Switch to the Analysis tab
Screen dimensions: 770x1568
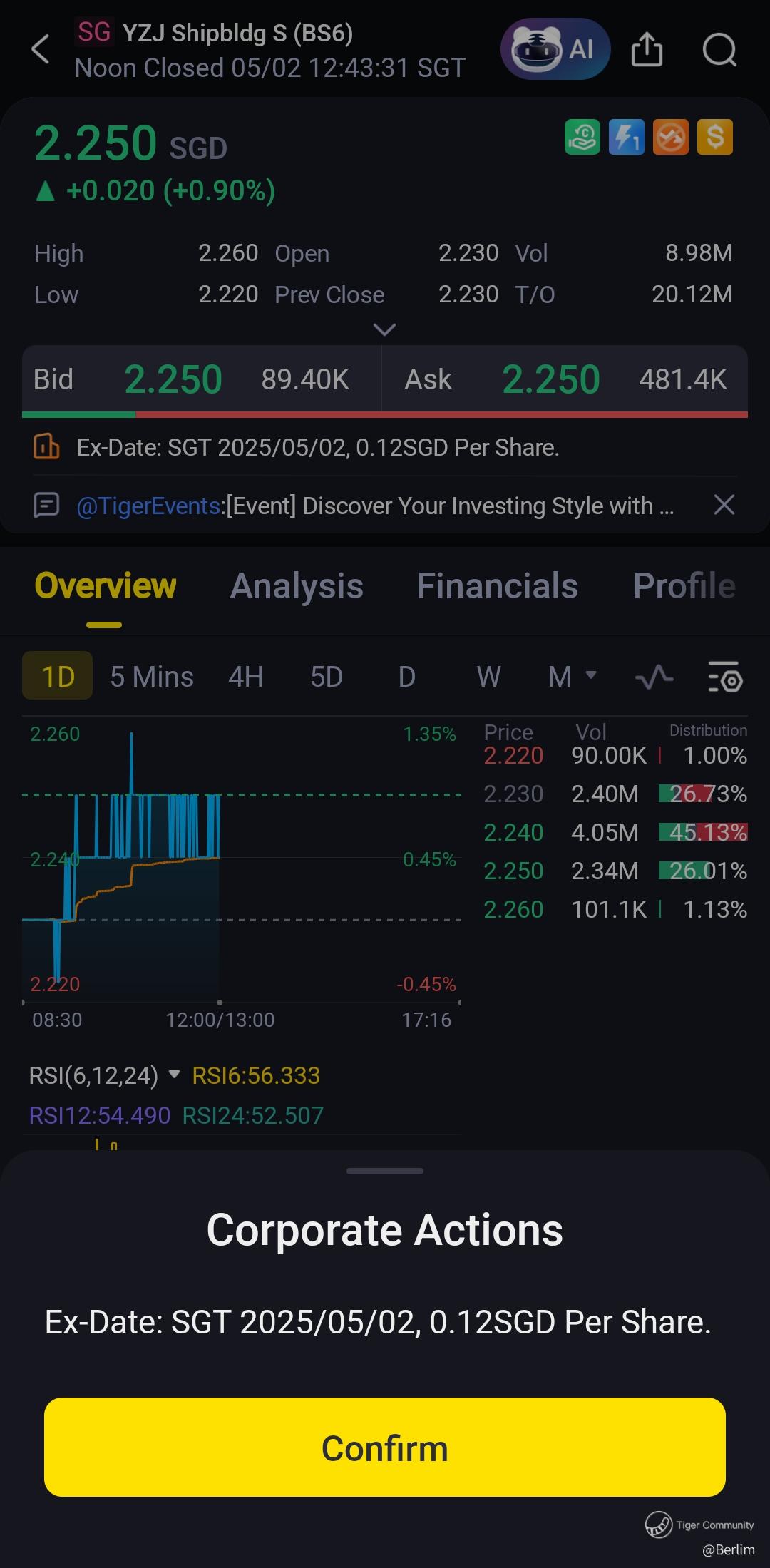point(297,586)
